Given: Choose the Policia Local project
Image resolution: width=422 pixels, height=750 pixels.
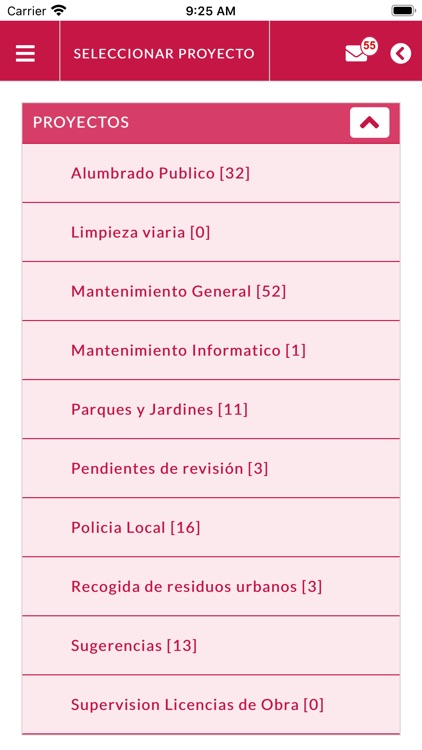Looking at the screenshot, I should tap(211, 528).
